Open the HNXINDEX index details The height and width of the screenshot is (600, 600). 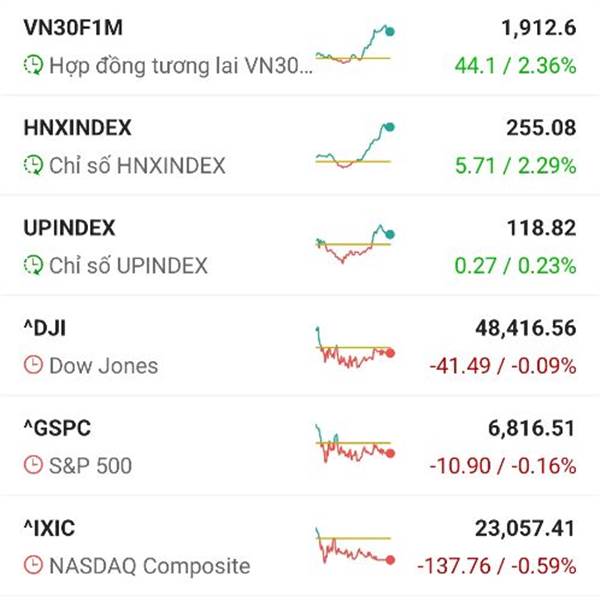tap(300, 146)
